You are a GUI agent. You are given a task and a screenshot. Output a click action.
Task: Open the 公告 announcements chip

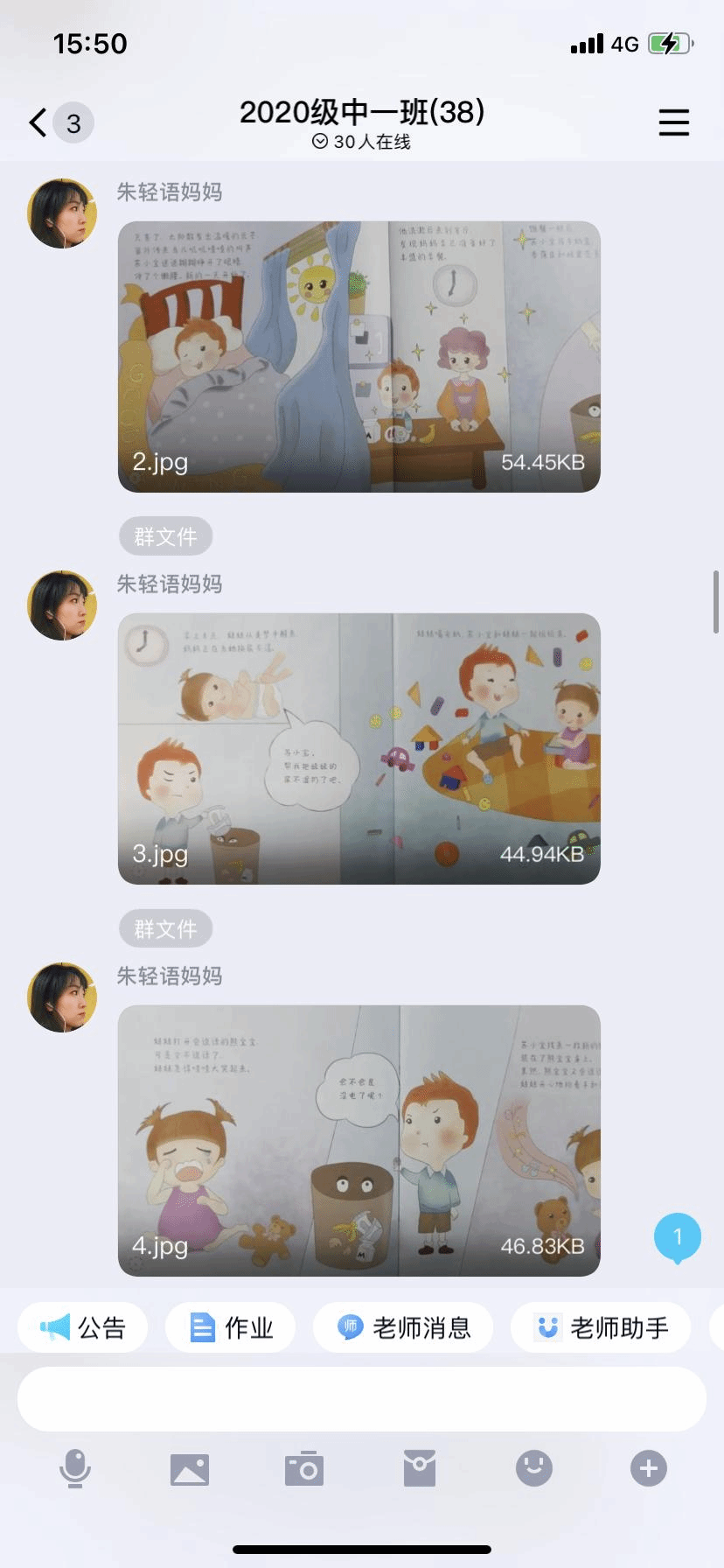point(83,1328)
